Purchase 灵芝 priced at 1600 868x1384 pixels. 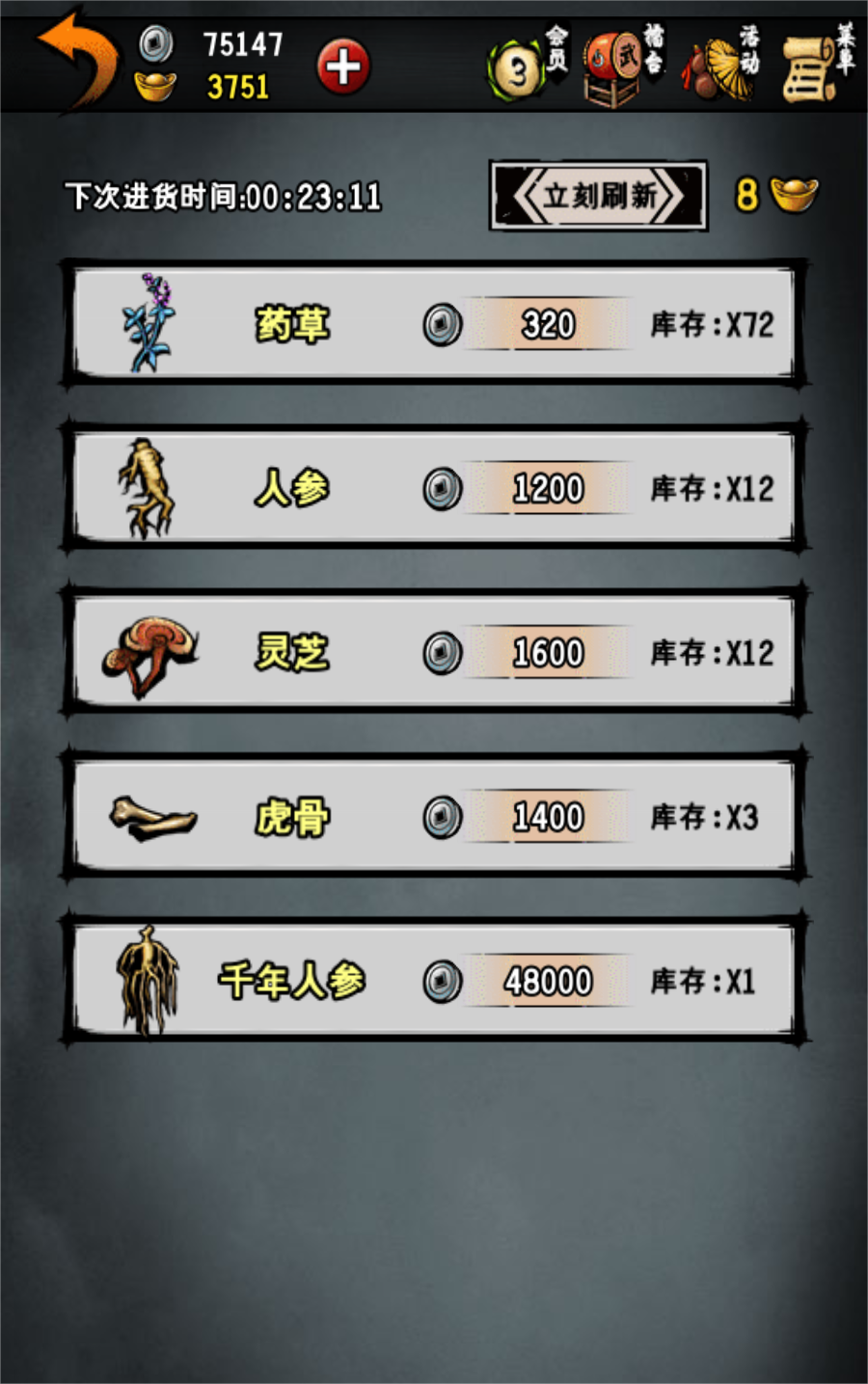click(547, 653)
